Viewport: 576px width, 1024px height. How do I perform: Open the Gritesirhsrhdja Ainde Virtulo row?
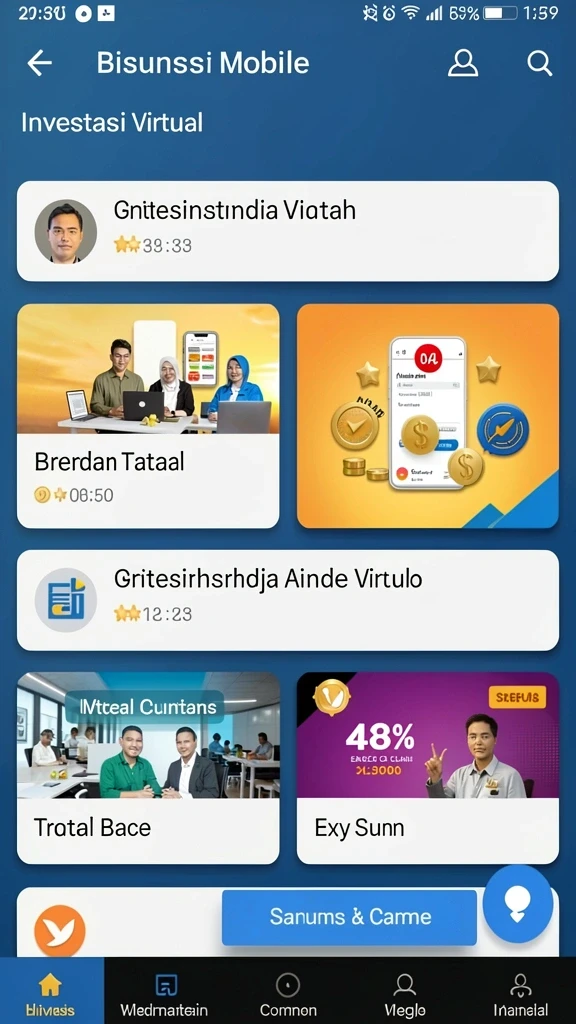point(287,600)
